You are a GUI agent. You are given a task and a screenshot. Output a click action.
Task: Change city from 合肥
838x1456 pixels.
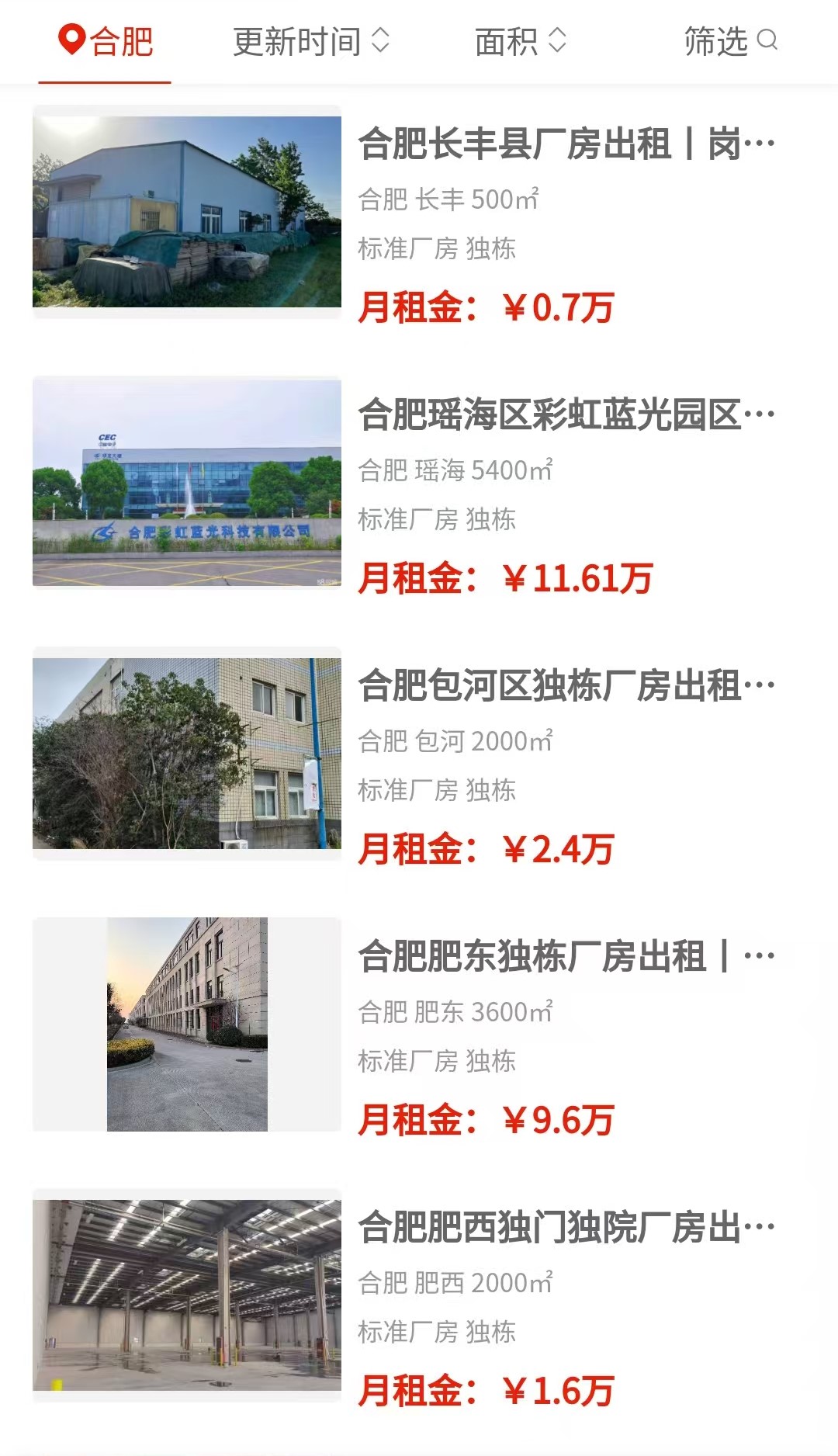[106, 41]
